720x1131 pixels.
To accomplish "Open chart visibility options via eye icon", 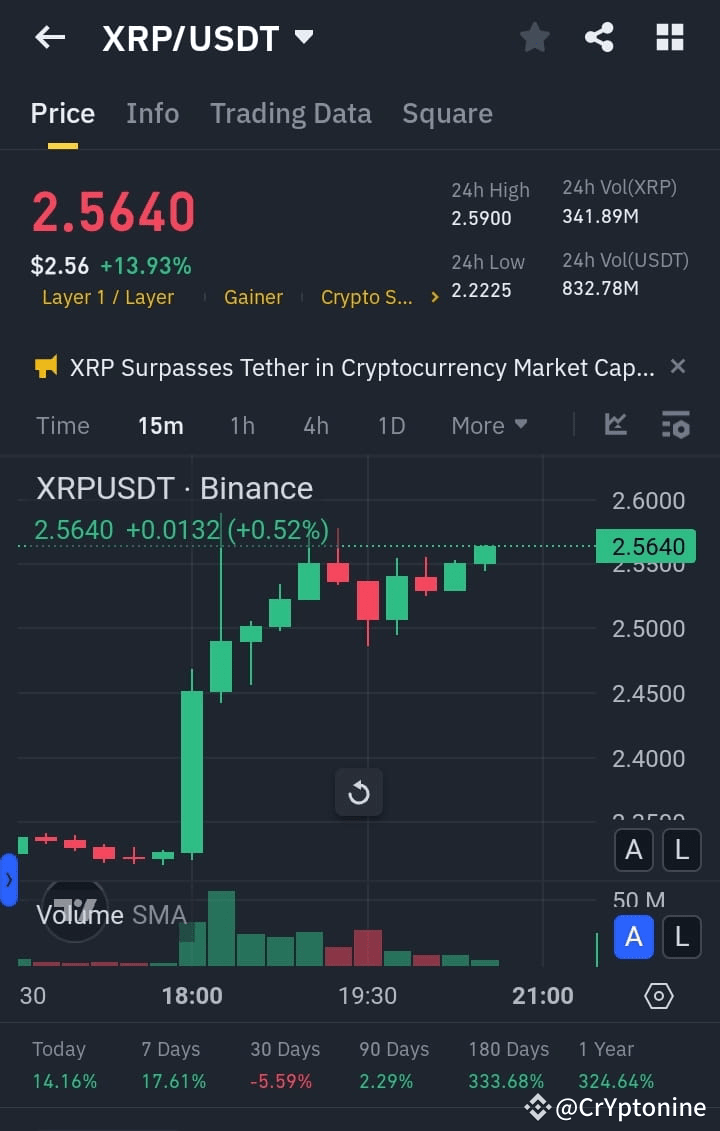I will point(657,995).
